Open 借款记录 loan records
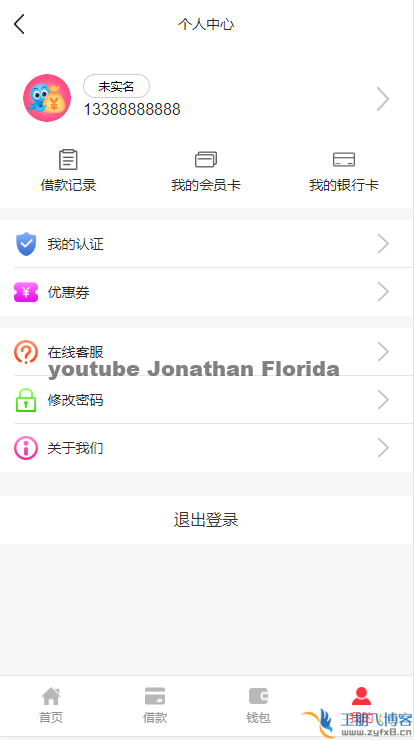The image size is (414, 740). coord(68,170)
